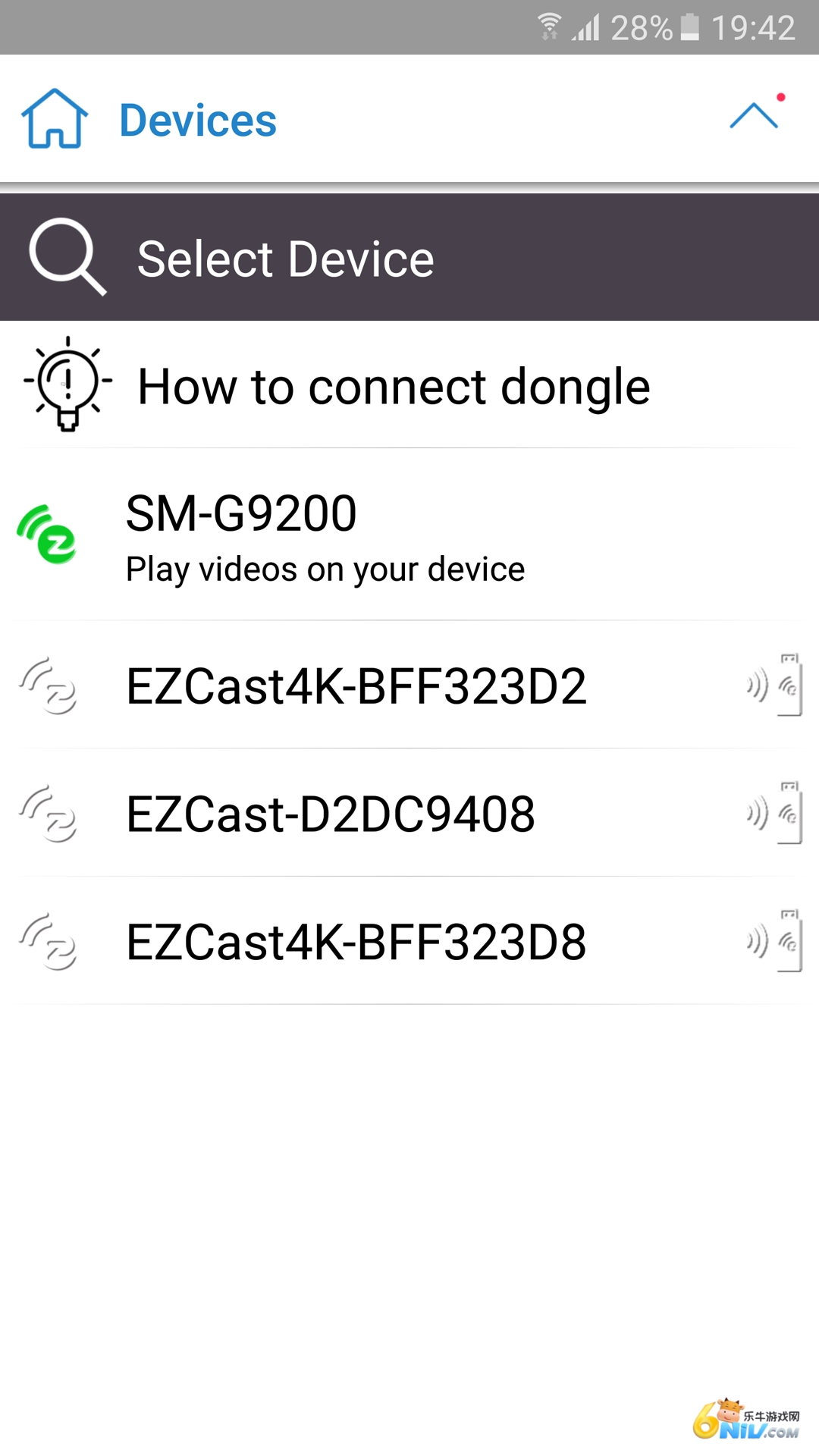The height and width of the screenshot is (1456, 819).
Task: Click the USB dongle icon beside EZCast4K-BFF323D2
Action: pyautogui.click(x=789, y=686)
